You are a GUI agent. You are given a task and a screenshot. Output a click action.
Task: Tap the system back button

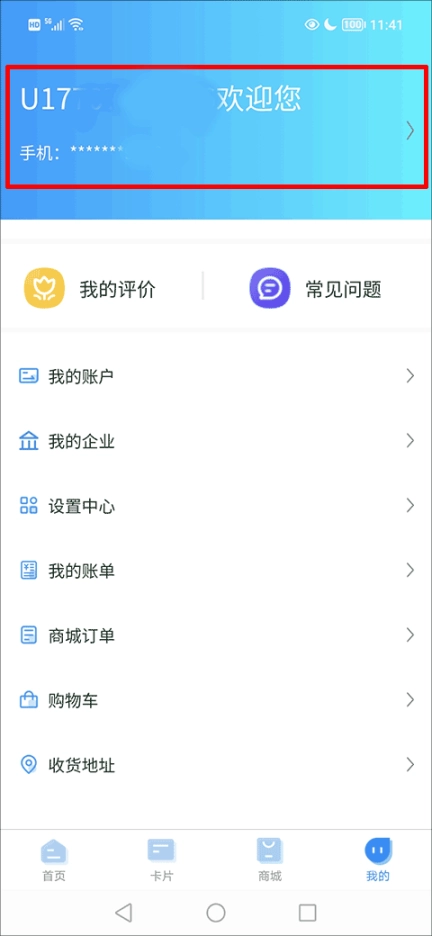tap(124, 912)
